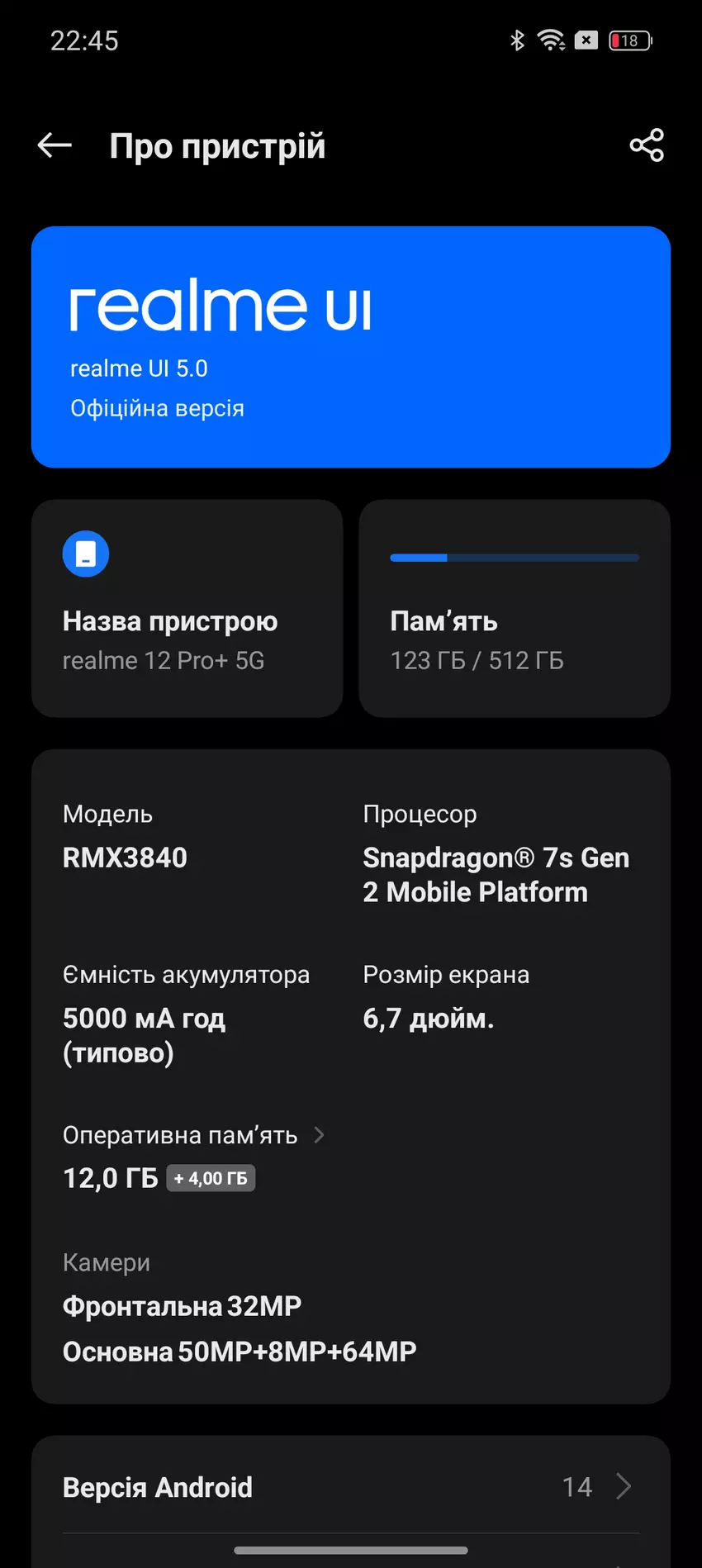Go back from Про пристрій

point(55,146)
